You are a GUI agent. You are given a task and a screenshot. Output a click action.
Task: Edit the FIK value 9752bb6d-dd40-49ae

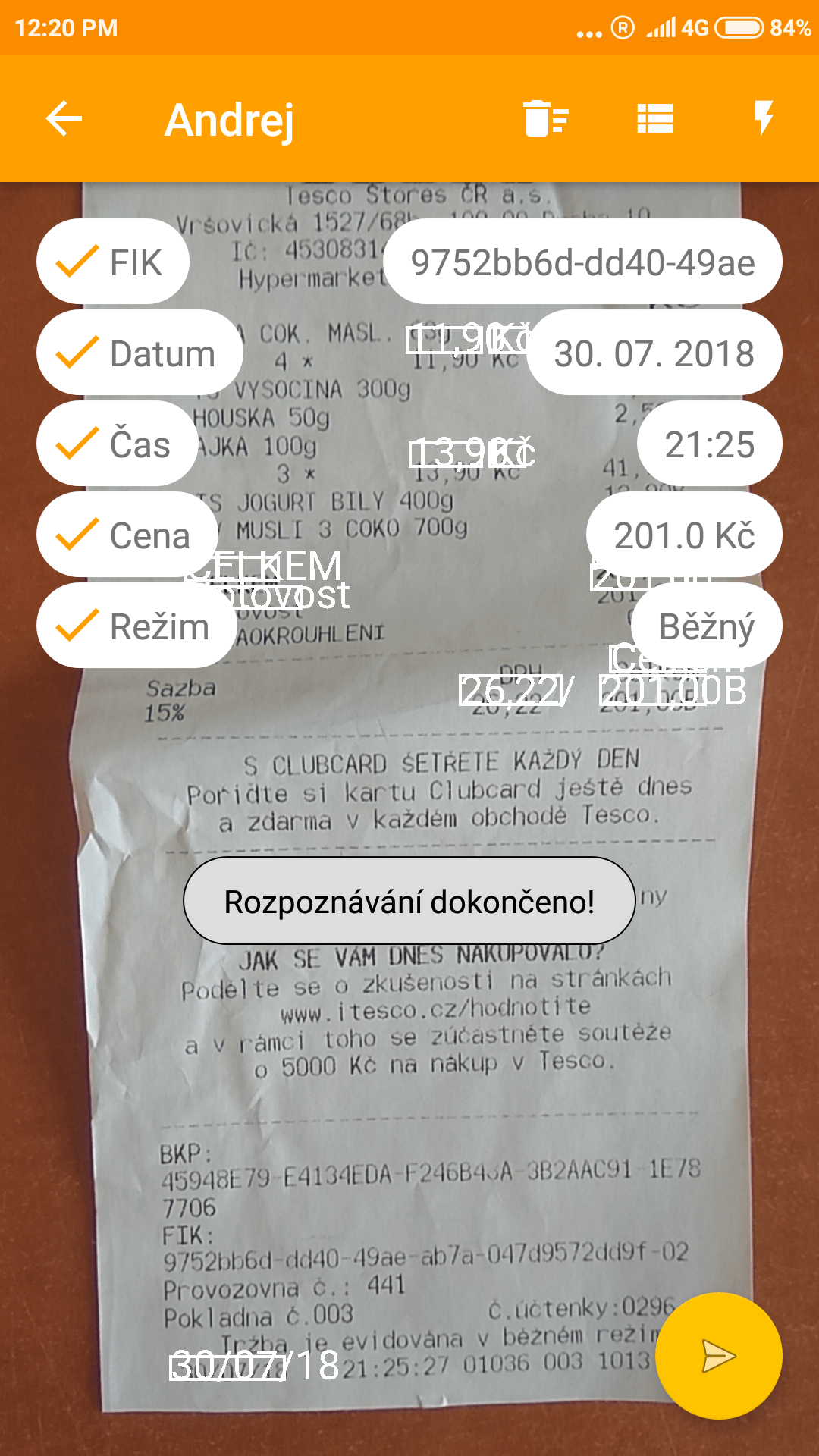(582, 262)
